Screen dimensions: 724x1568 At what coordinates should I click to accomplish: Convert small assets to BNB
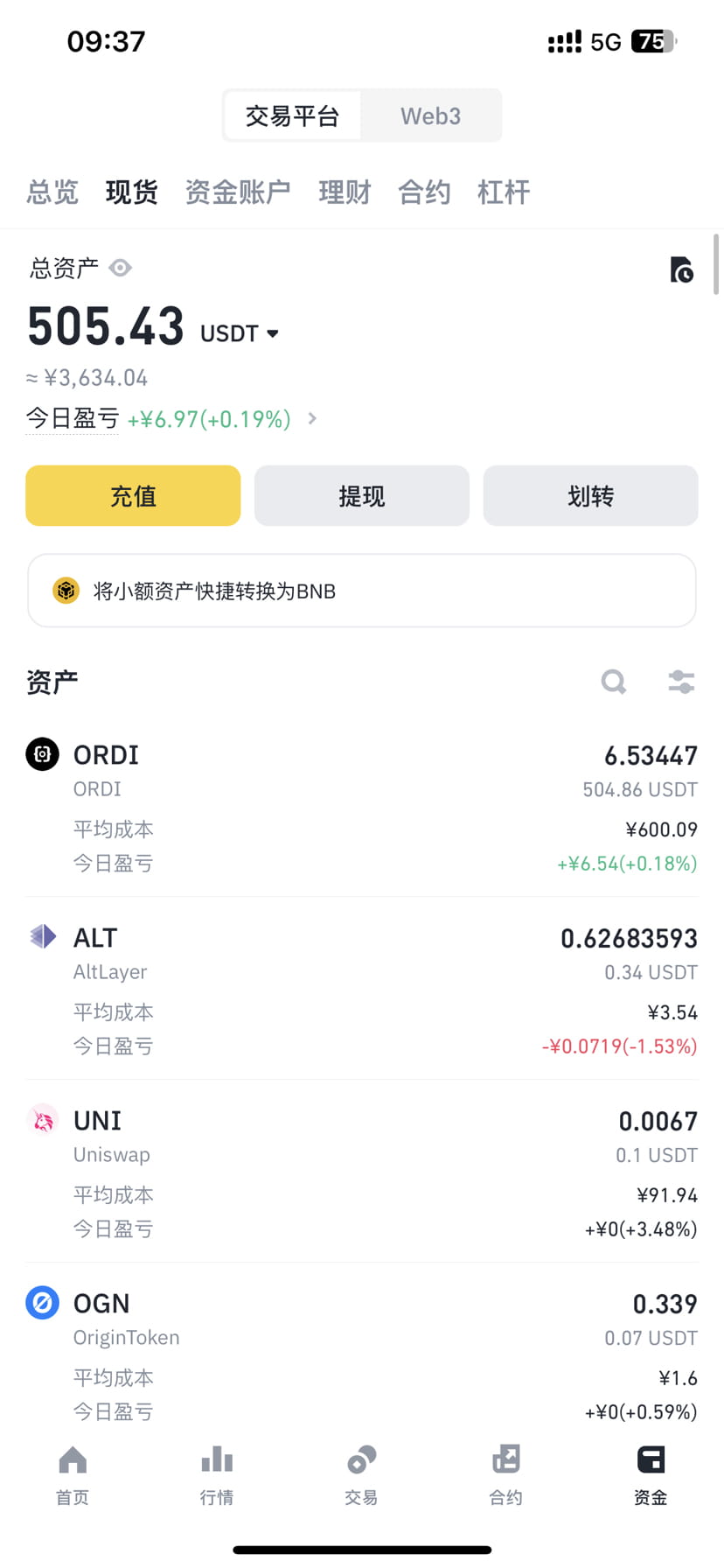click(362, 591)
